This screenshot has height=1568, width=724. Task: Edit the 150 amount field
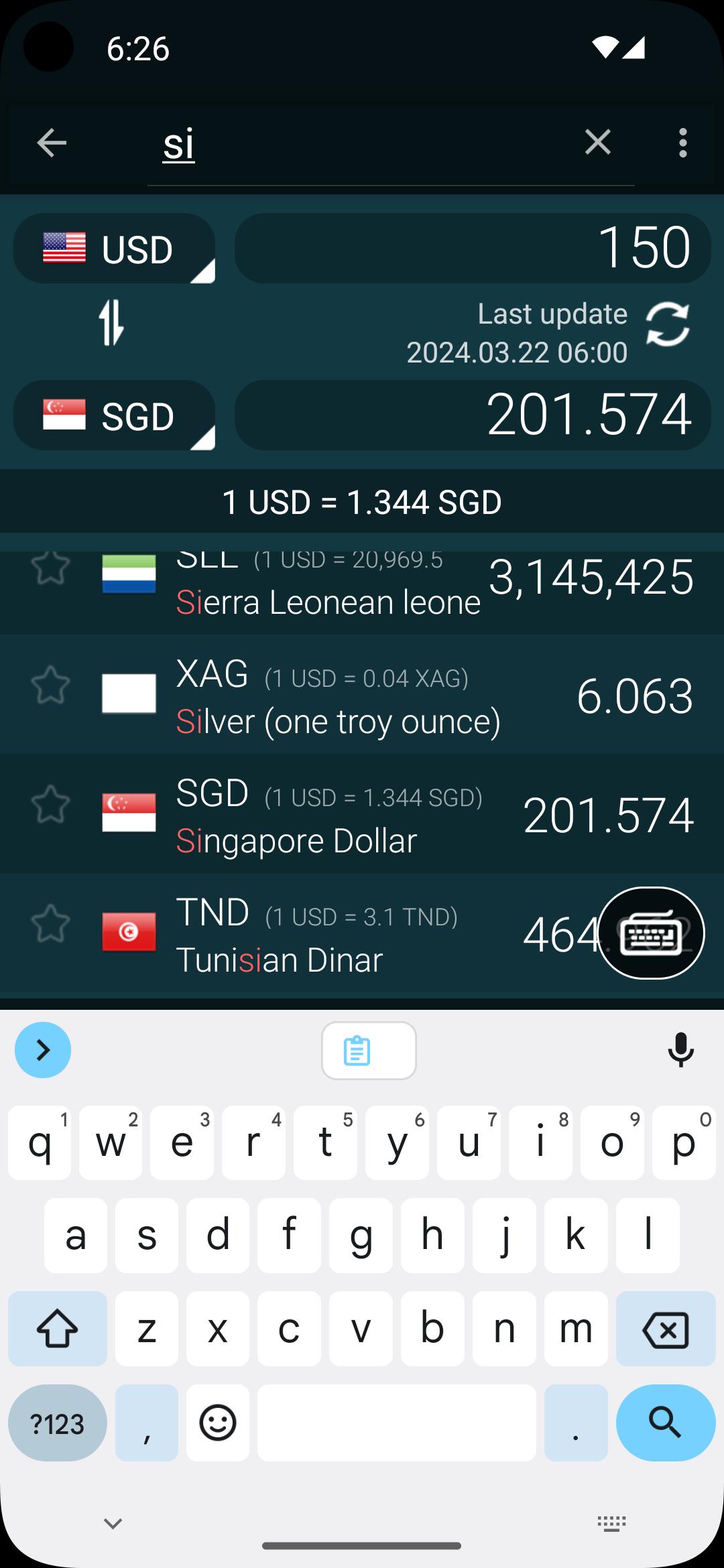click(472, 249)
